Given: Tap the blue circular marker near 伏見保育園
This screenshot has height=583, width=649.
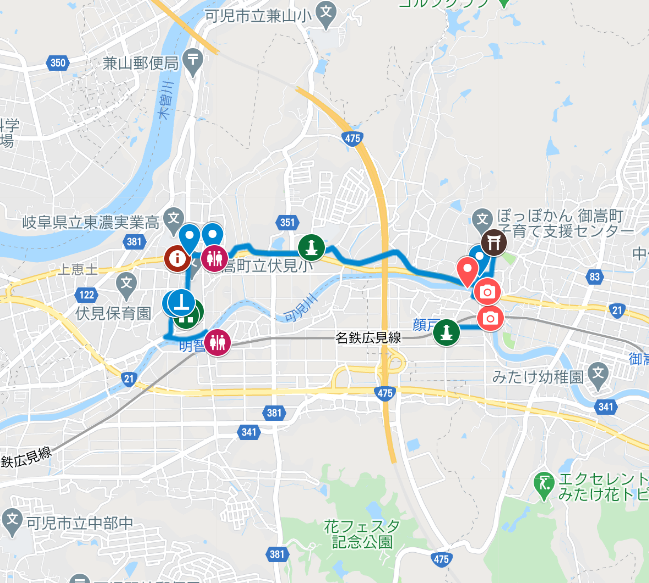Looking at the screenshot, I should point(180,301).
